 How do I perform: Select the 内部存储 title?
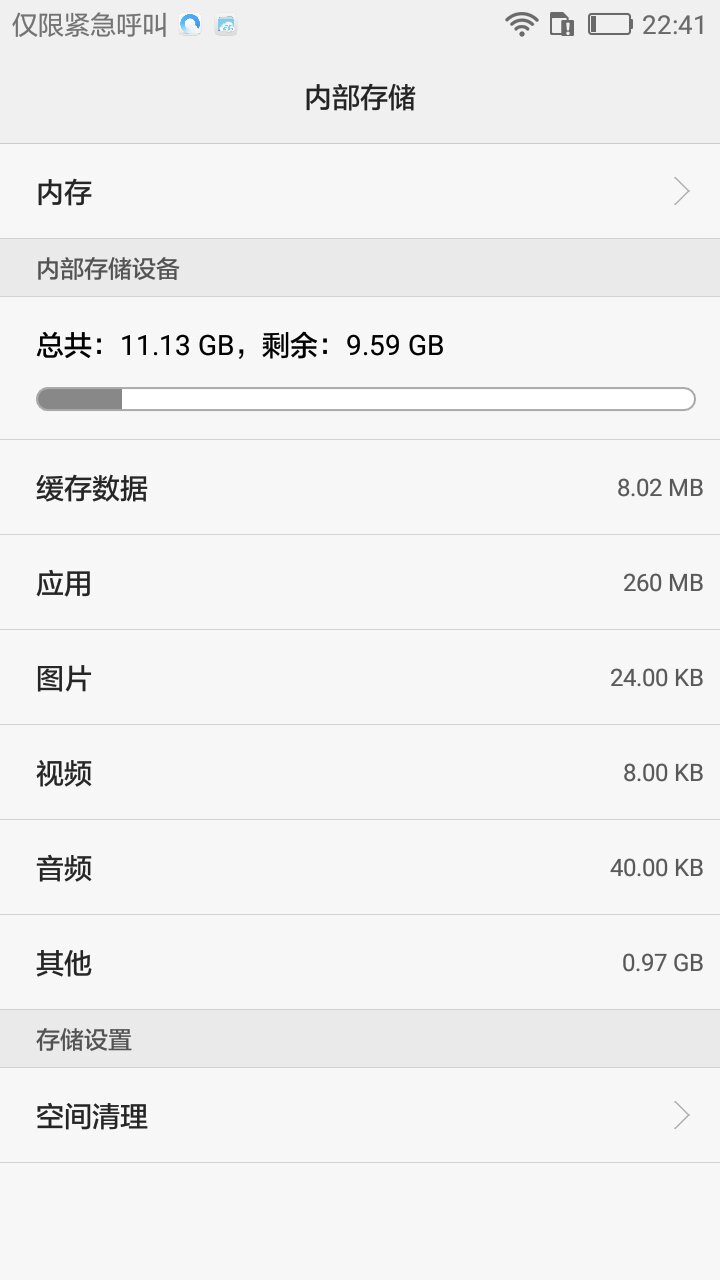(360, 97)
